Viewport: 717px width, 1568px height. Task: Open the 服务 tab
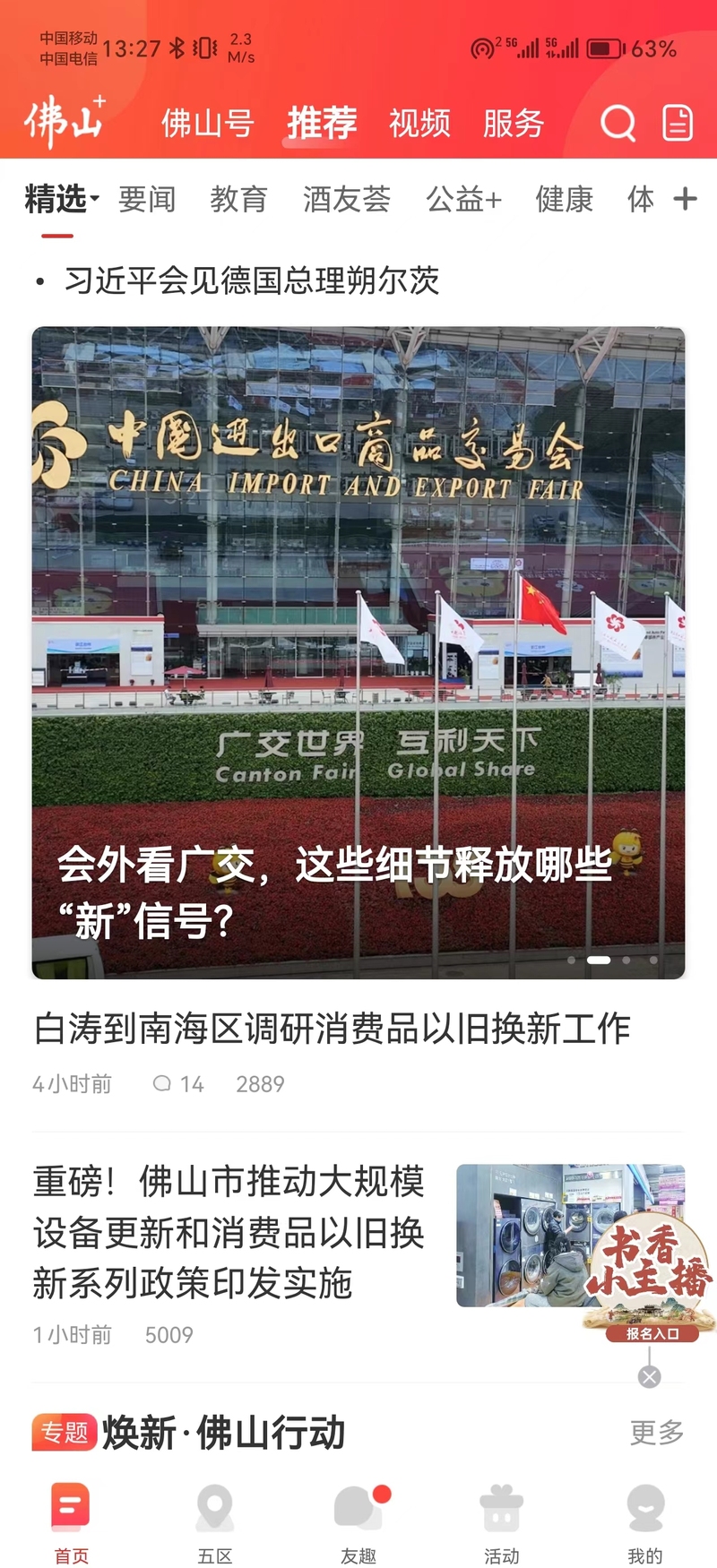tap(514, 123)
